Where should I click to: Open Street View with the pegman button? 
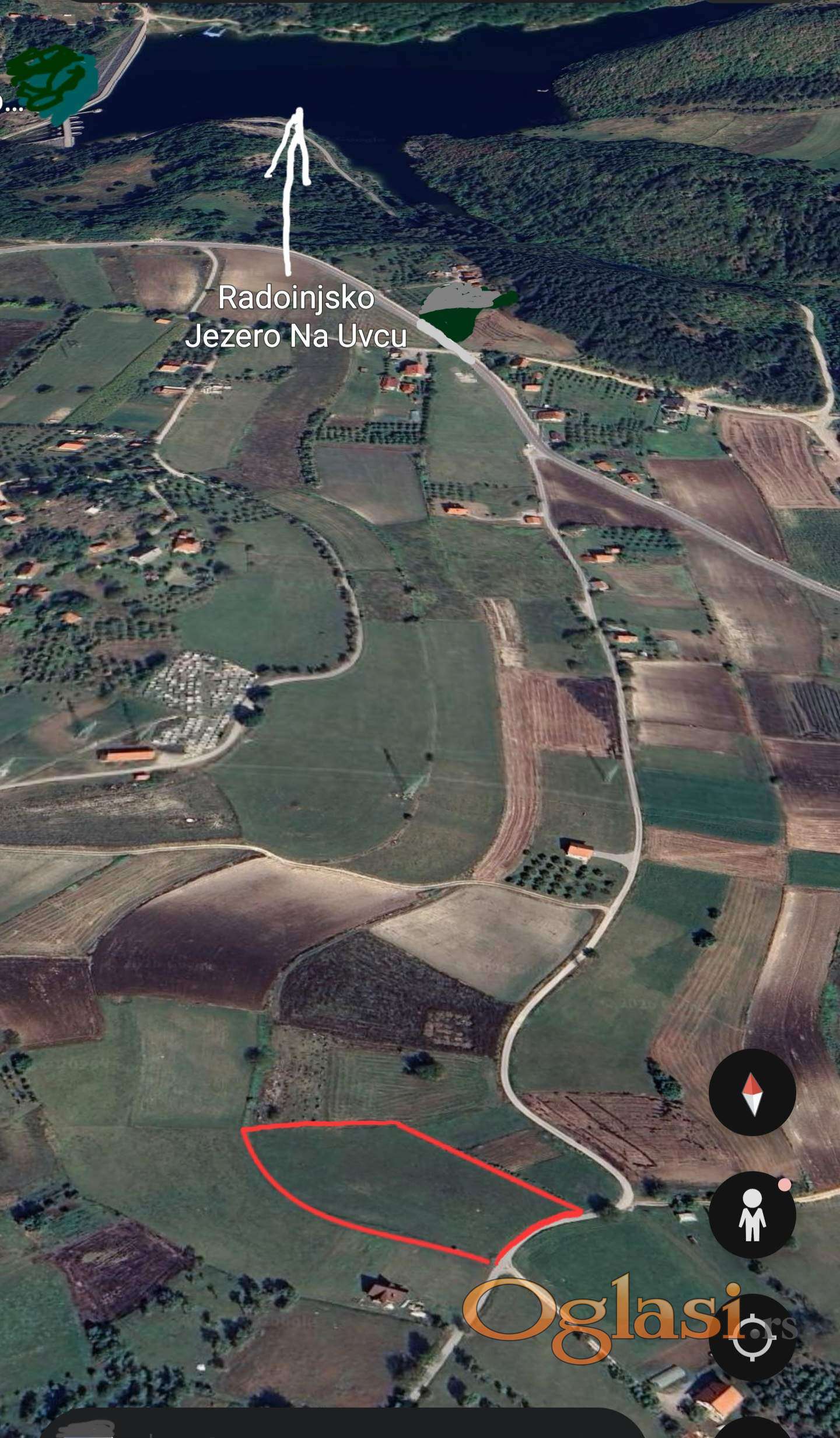tap(752, 1216)
